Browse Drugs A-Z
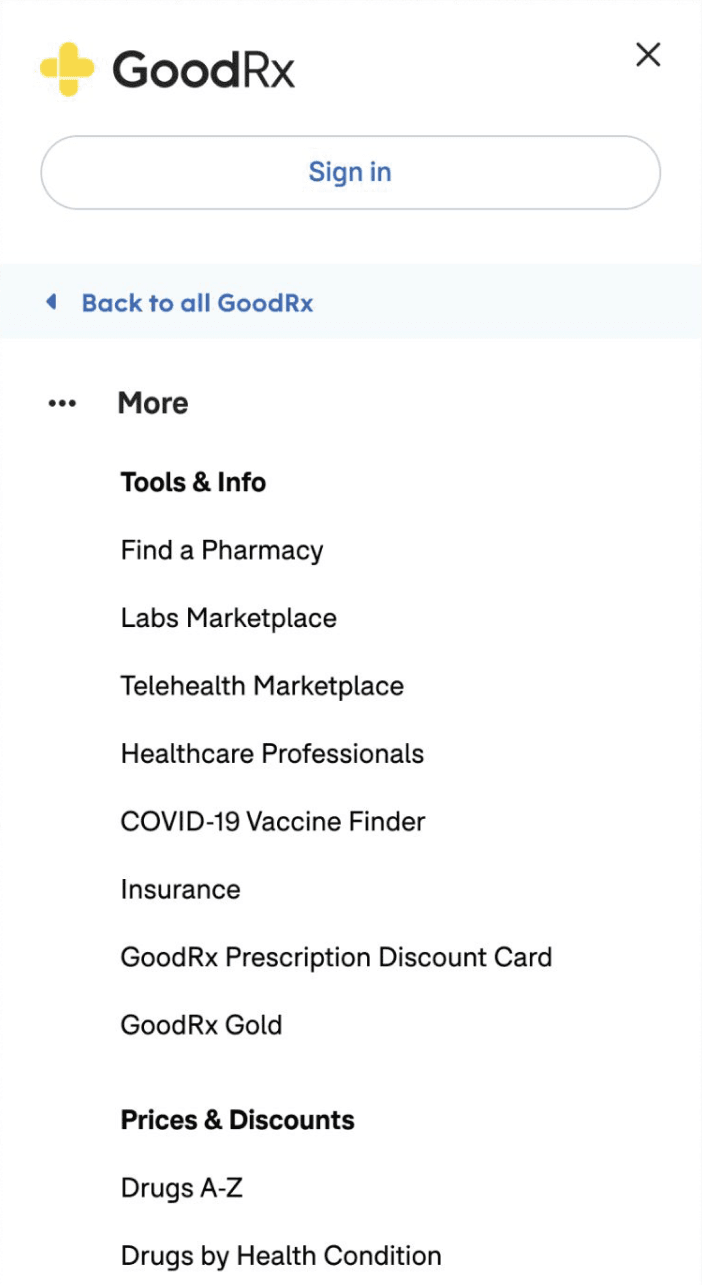 tap(182, 1188)
